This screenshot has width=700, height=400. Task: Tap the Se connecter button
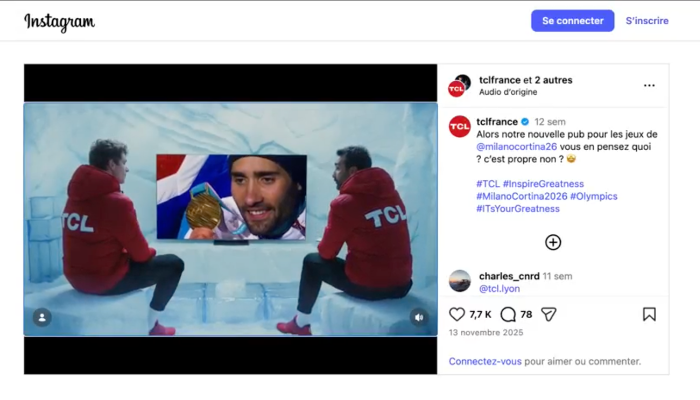[572, 20]
